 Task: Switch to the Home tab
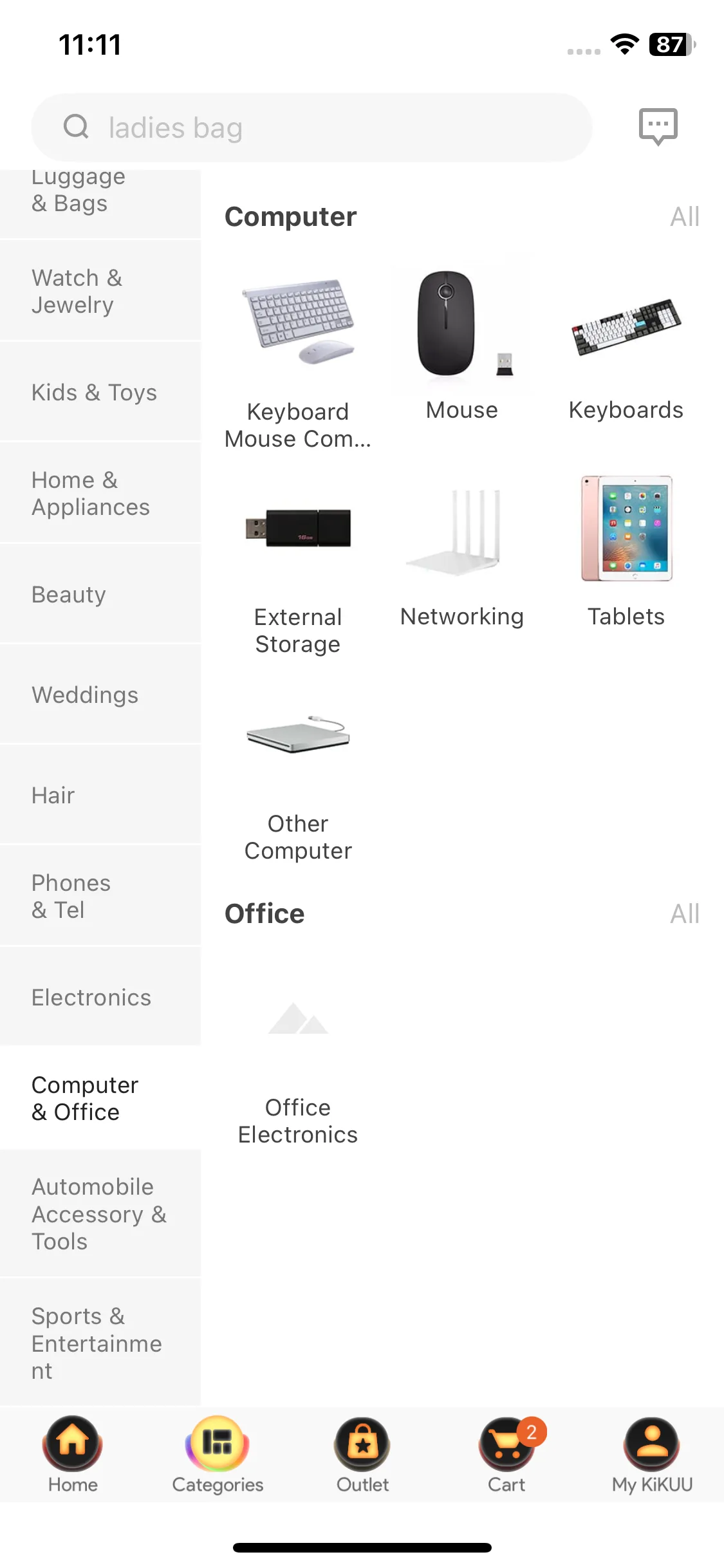tap(73, 1453)
